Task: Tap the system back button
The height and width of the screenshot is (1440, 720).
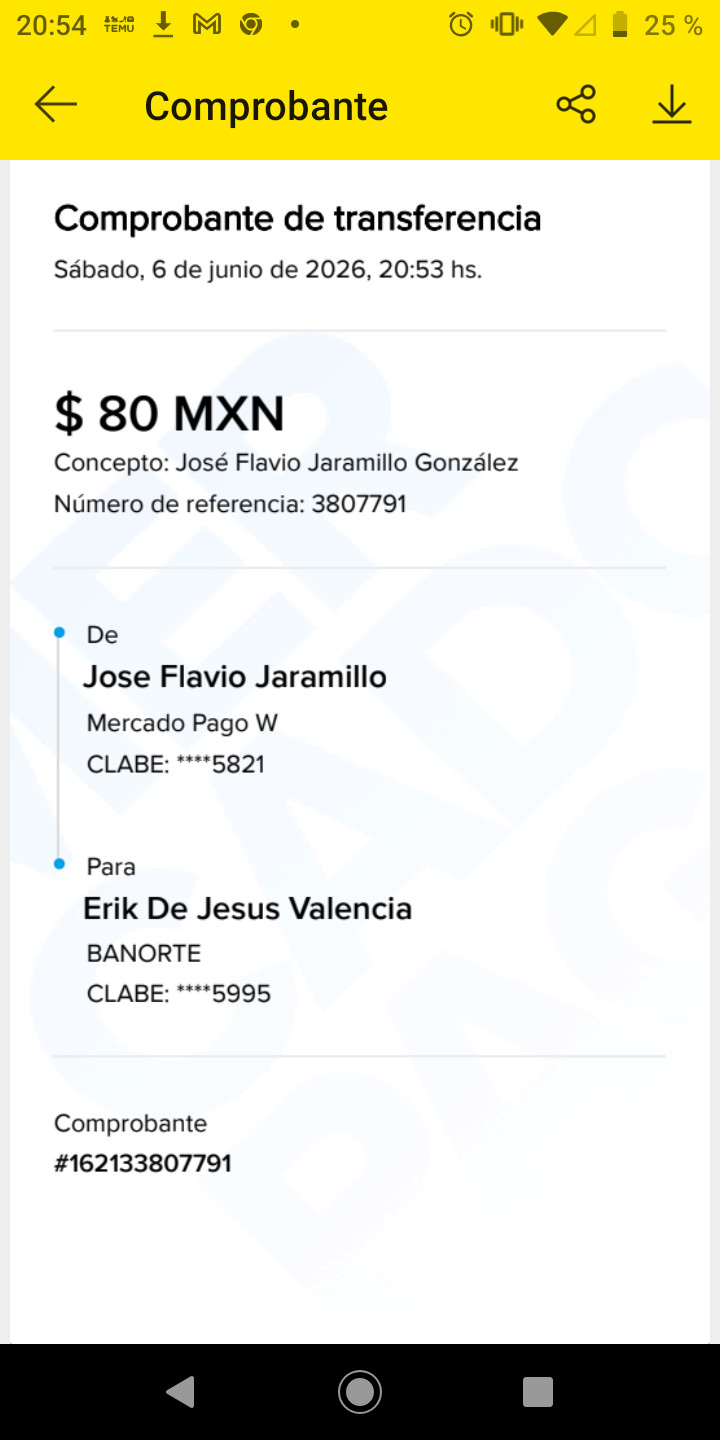Action: point(180,1391)
